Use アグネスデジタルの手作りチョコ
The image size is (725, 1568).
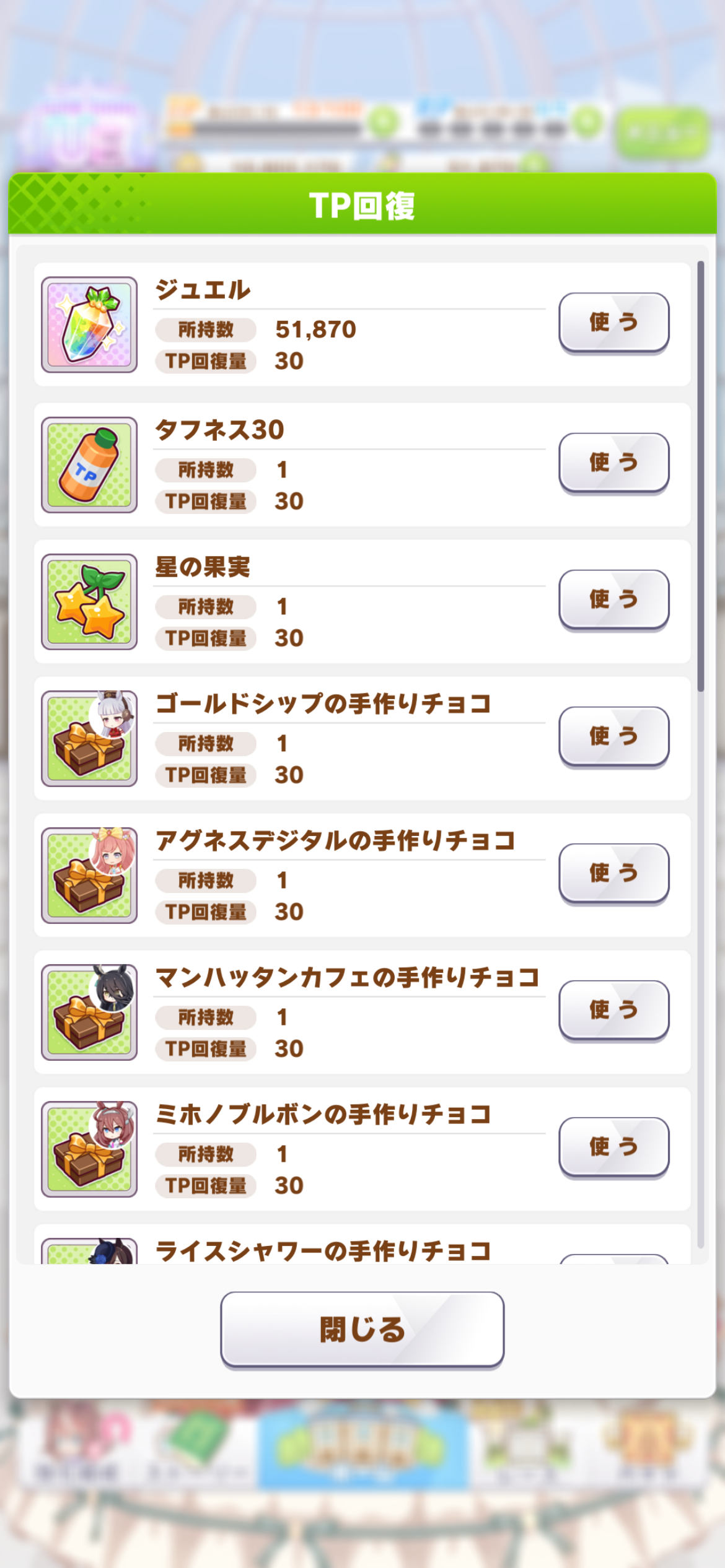[x=613, y=873]
